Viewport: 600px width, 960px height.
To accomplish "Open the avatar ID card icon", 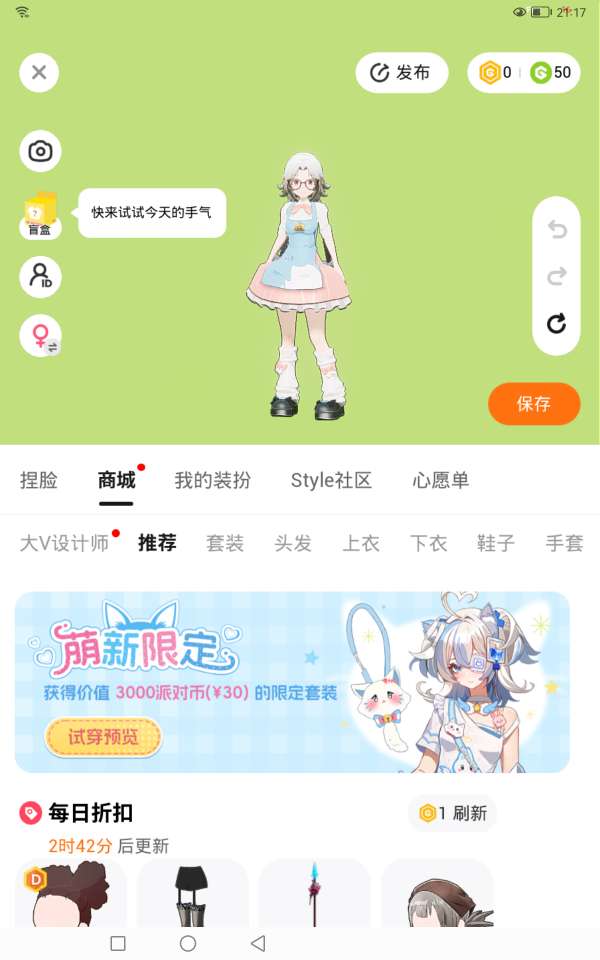I will click(40, 277).
